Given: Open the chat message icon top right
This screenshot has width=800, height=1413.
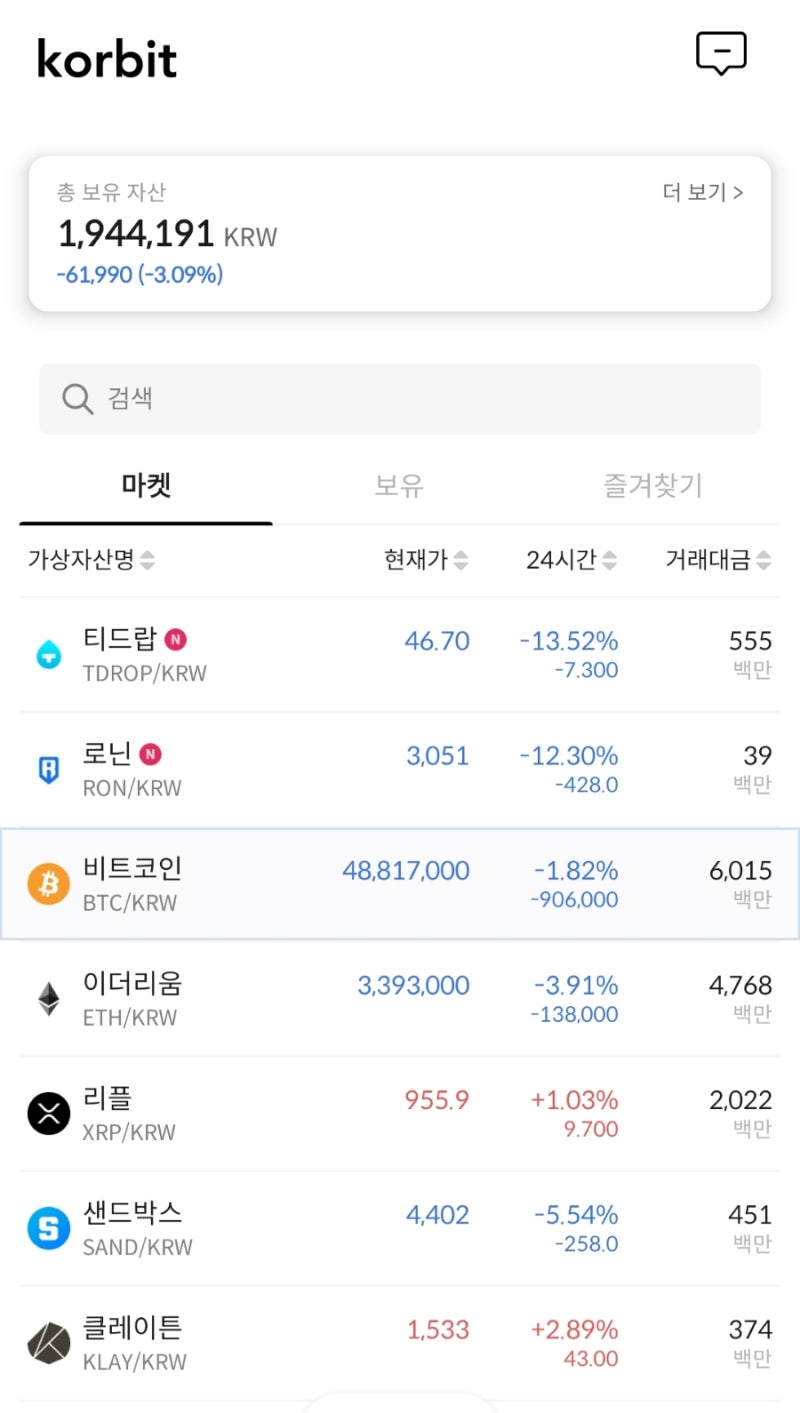Looking at the screenshot, I should pyautogui.click(x=721, y=52).
